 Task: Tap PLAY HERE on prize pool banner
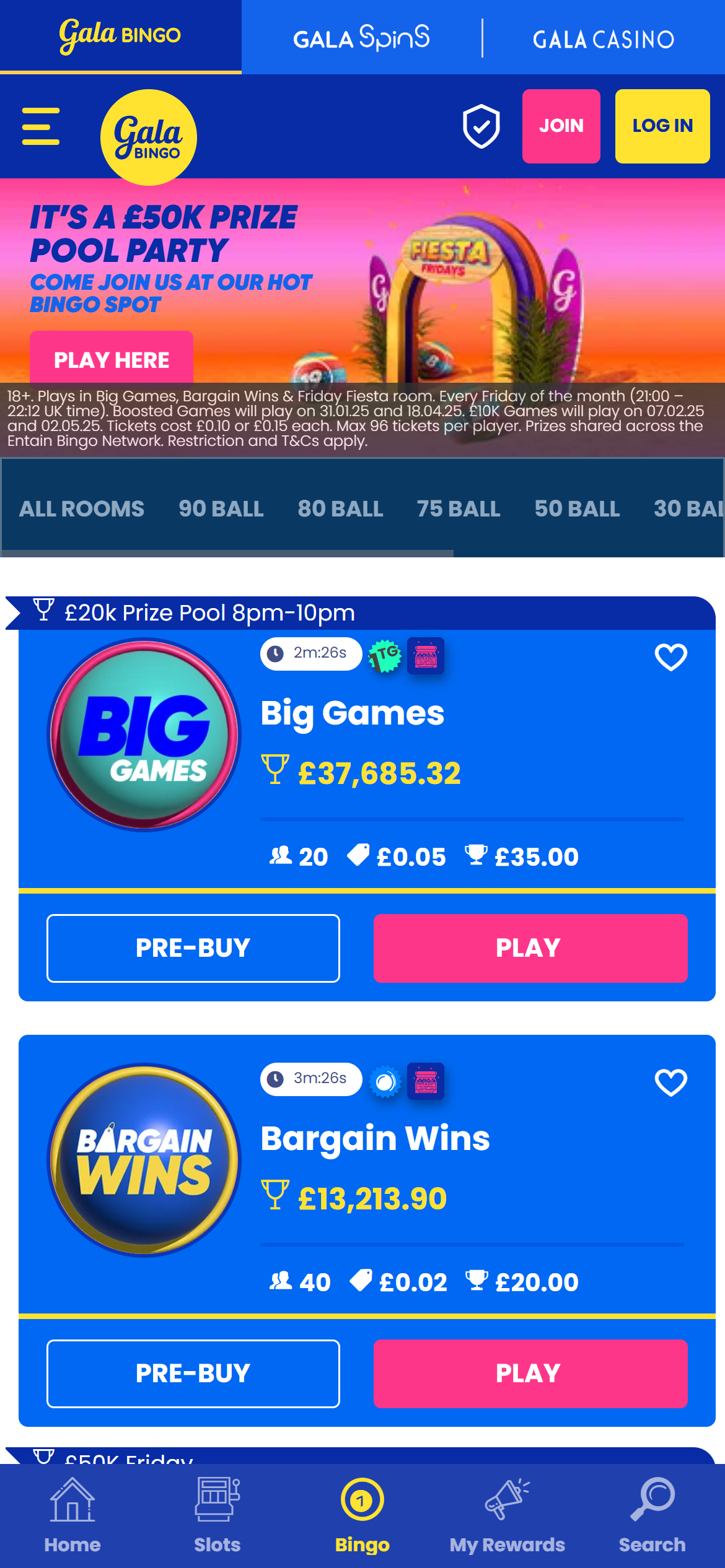point(112,359)
